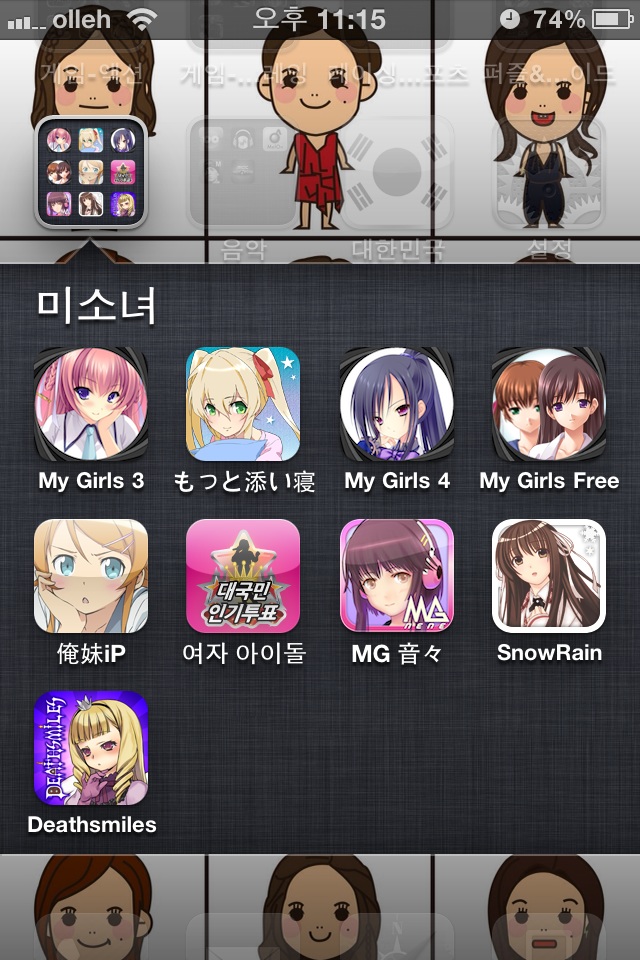Open the MG 音々 app
The height and width of the screenshot is (960, 640).
point(396,575)
